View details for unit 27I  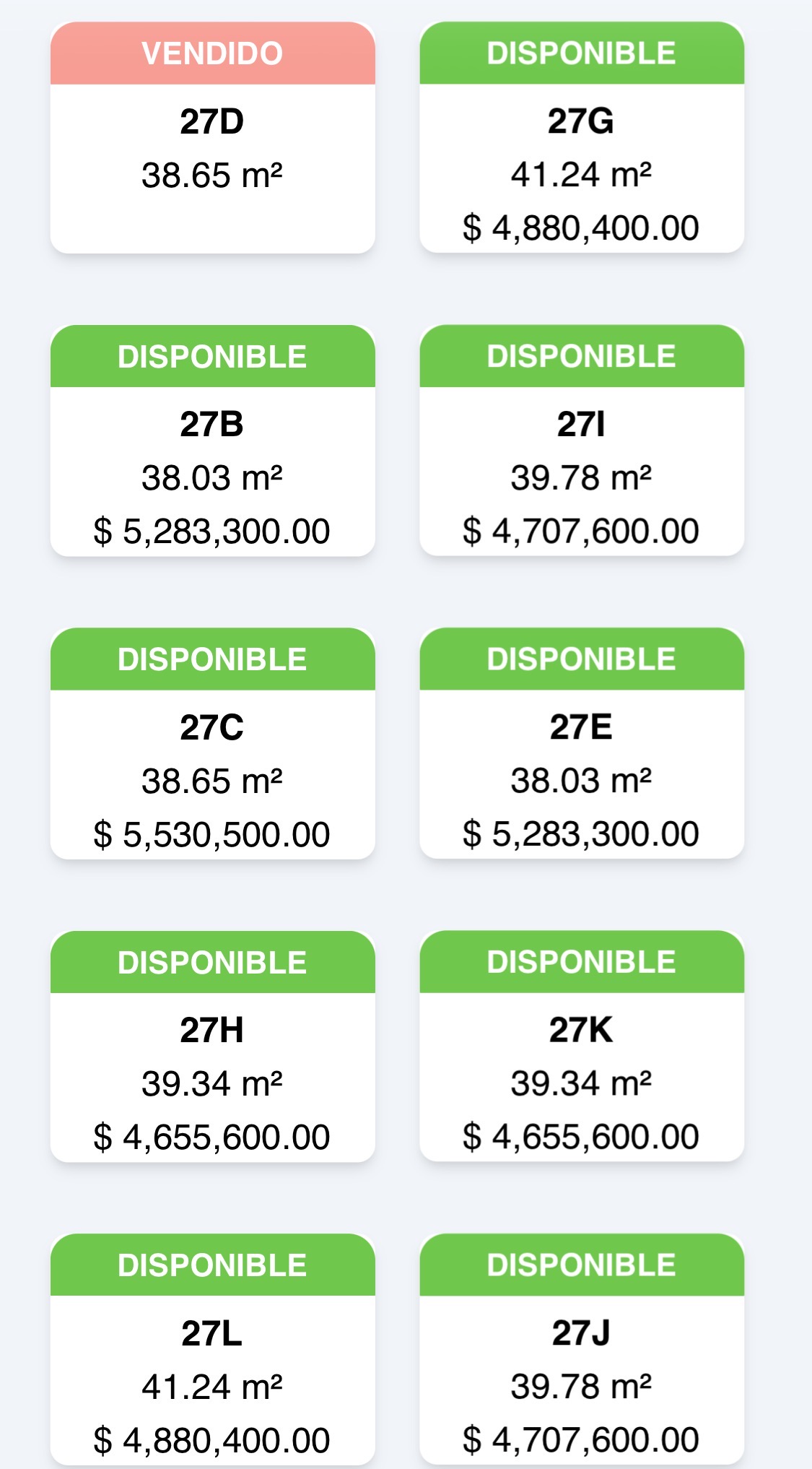click(x=582, y=441)
